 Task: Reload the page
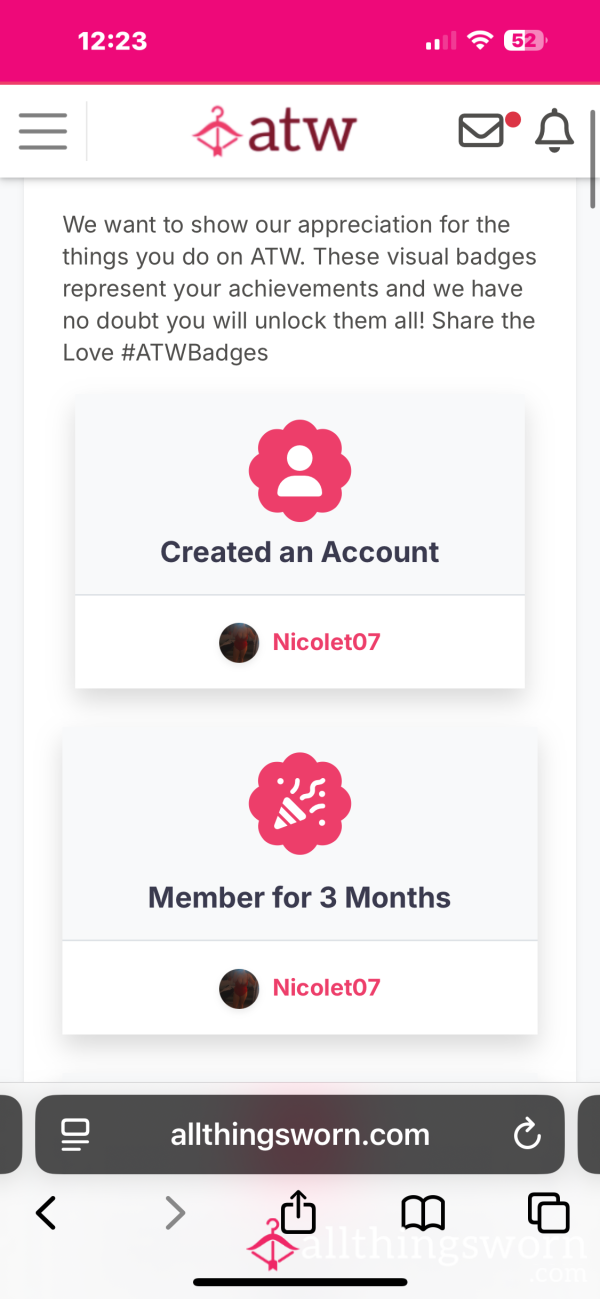526,1134
